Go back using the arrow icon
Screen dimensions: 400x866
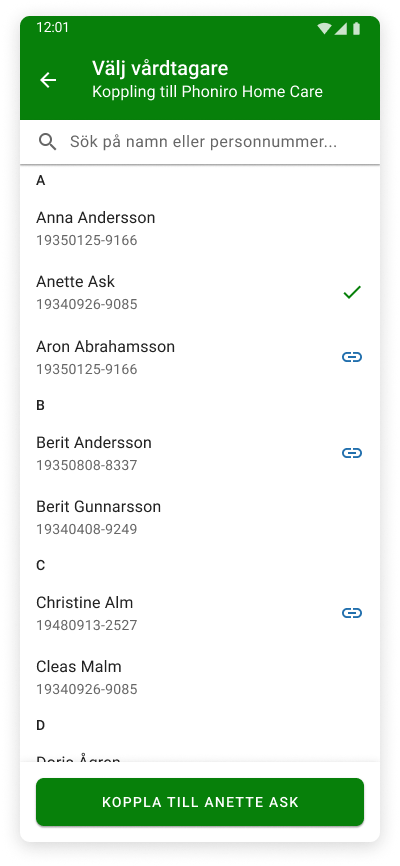point(48,81)
